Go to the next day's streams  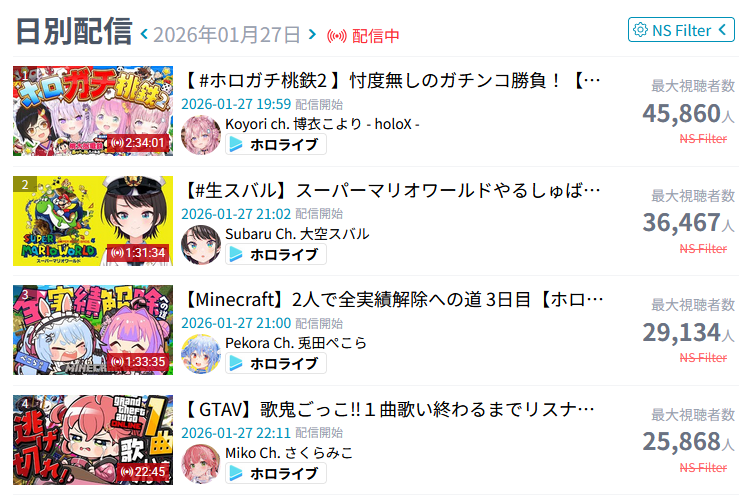point(312,34)
